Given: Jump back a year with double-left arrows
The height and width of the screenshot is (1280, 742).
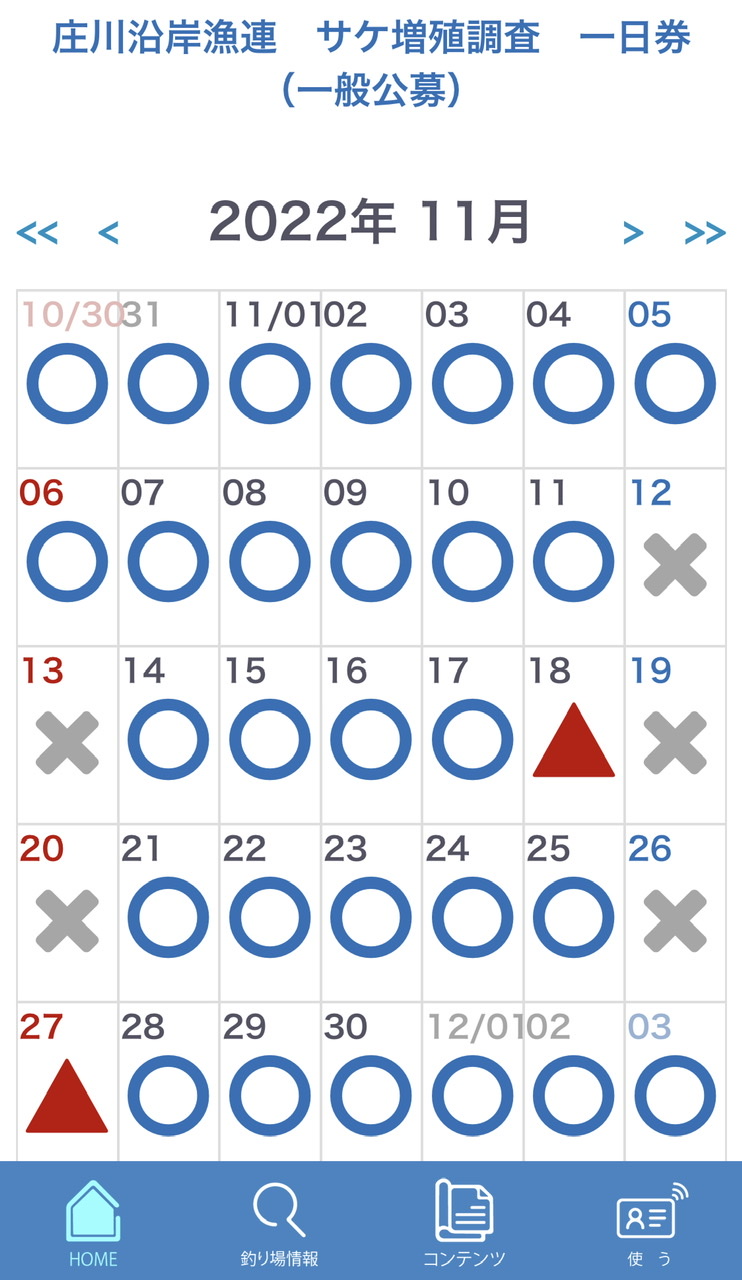Looking at the screenshot, I should point(37,233).
